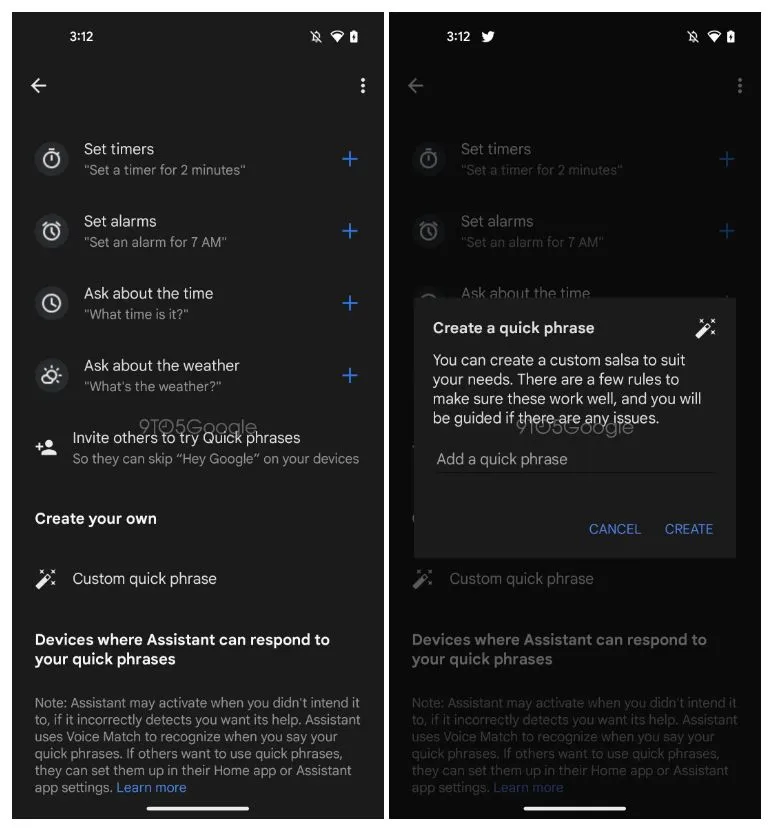Add the "Ask about the time" quick phrase
The image size is (773, 828).
click(x=350, y=303)
